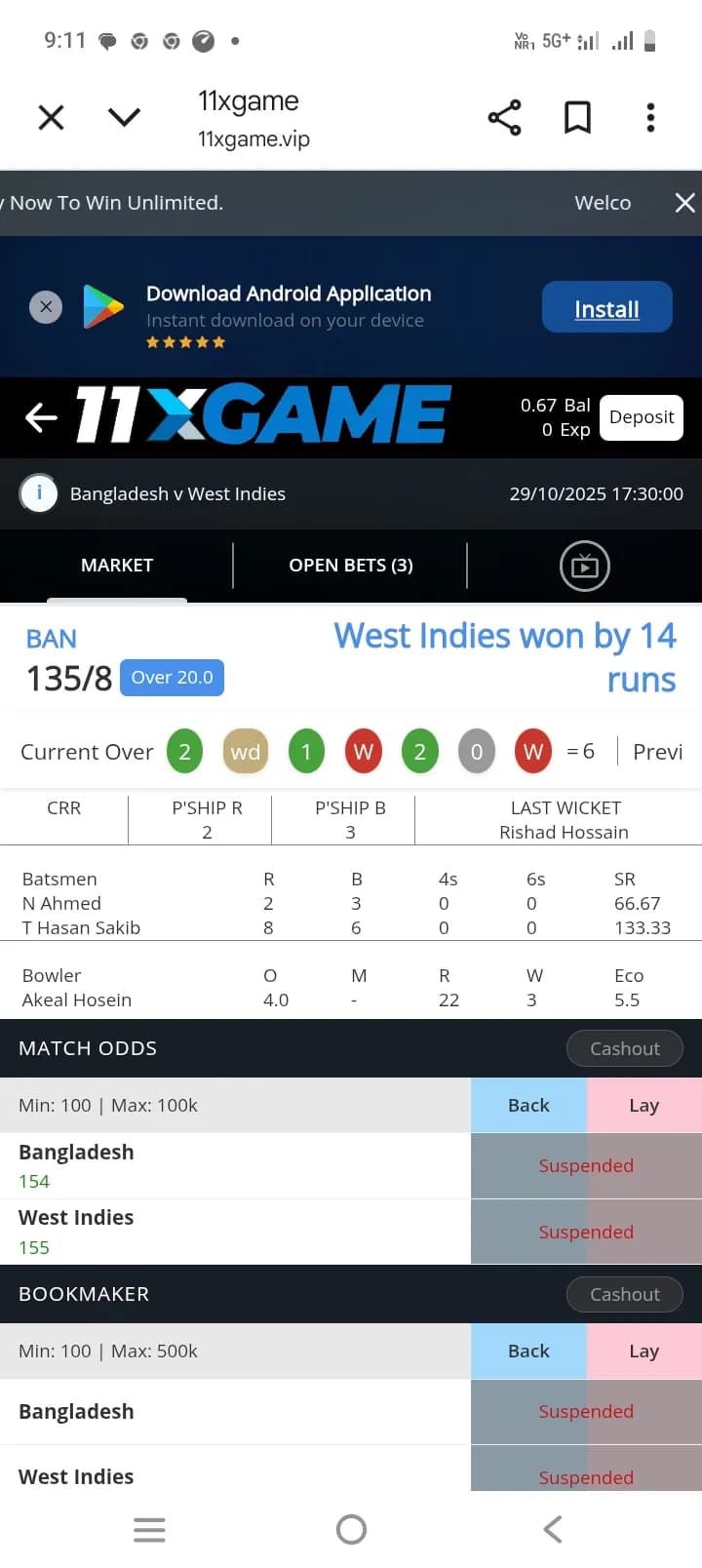Go back with the system navigation button
This screenshot has height=1568, width=702.
tap(552, 1529)
